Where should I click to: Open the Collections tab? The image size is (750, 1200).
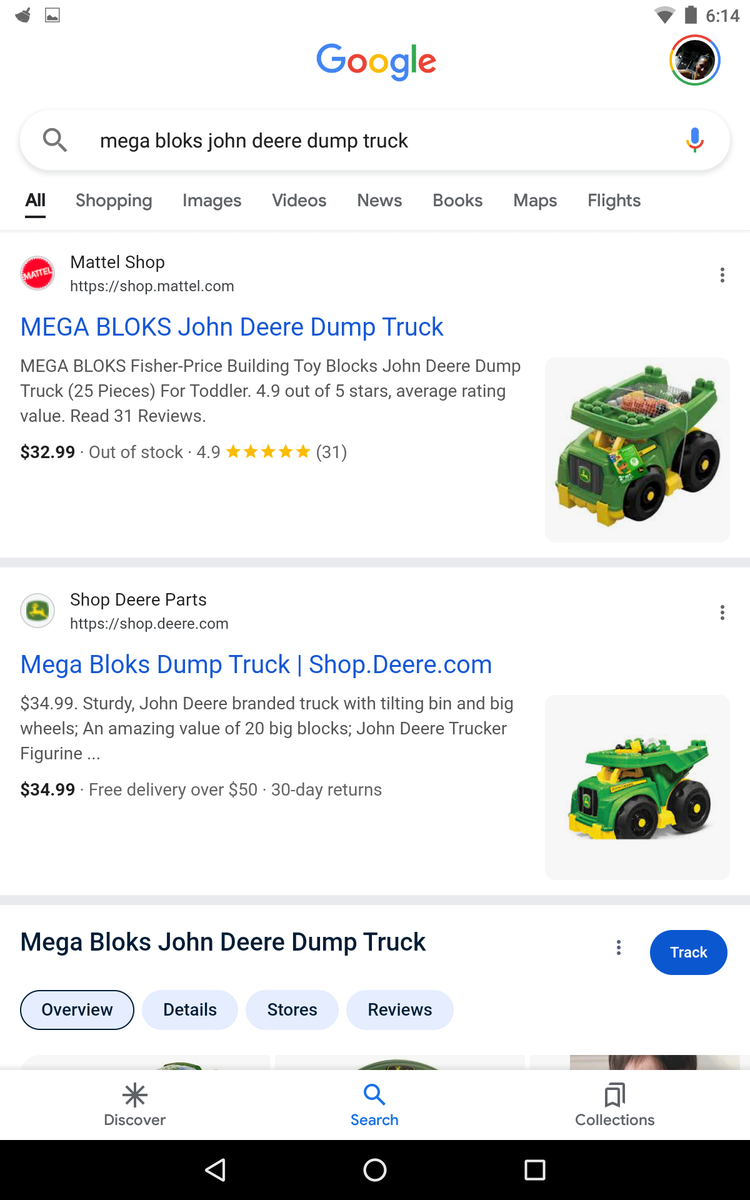coord(615,1105)
